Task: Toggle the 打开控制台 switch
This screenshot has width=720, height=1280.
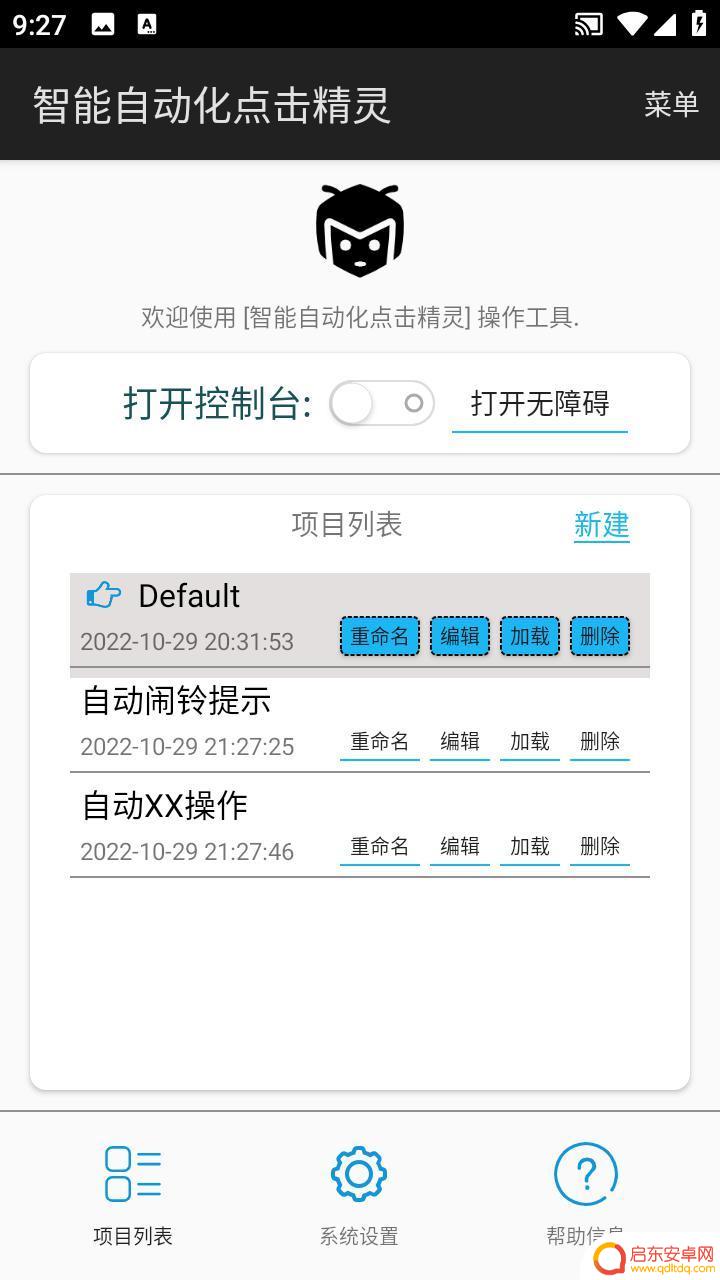Action: [x=382, y=403]
